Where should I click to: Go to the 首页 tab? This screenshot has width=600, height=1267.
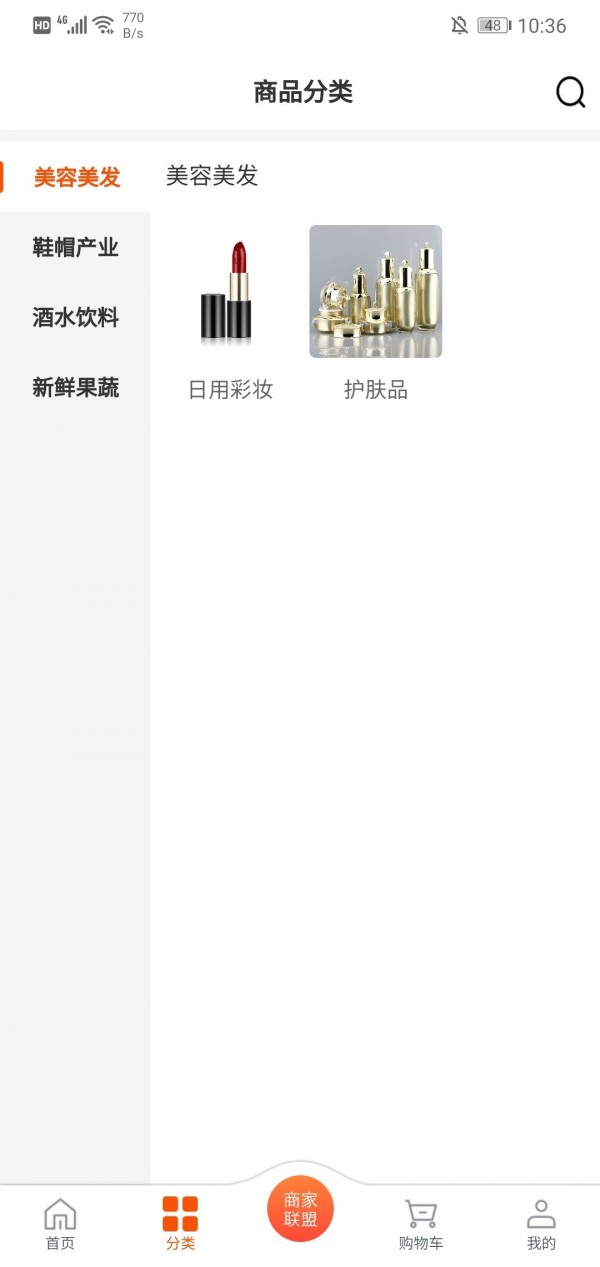pos(60,1224)
